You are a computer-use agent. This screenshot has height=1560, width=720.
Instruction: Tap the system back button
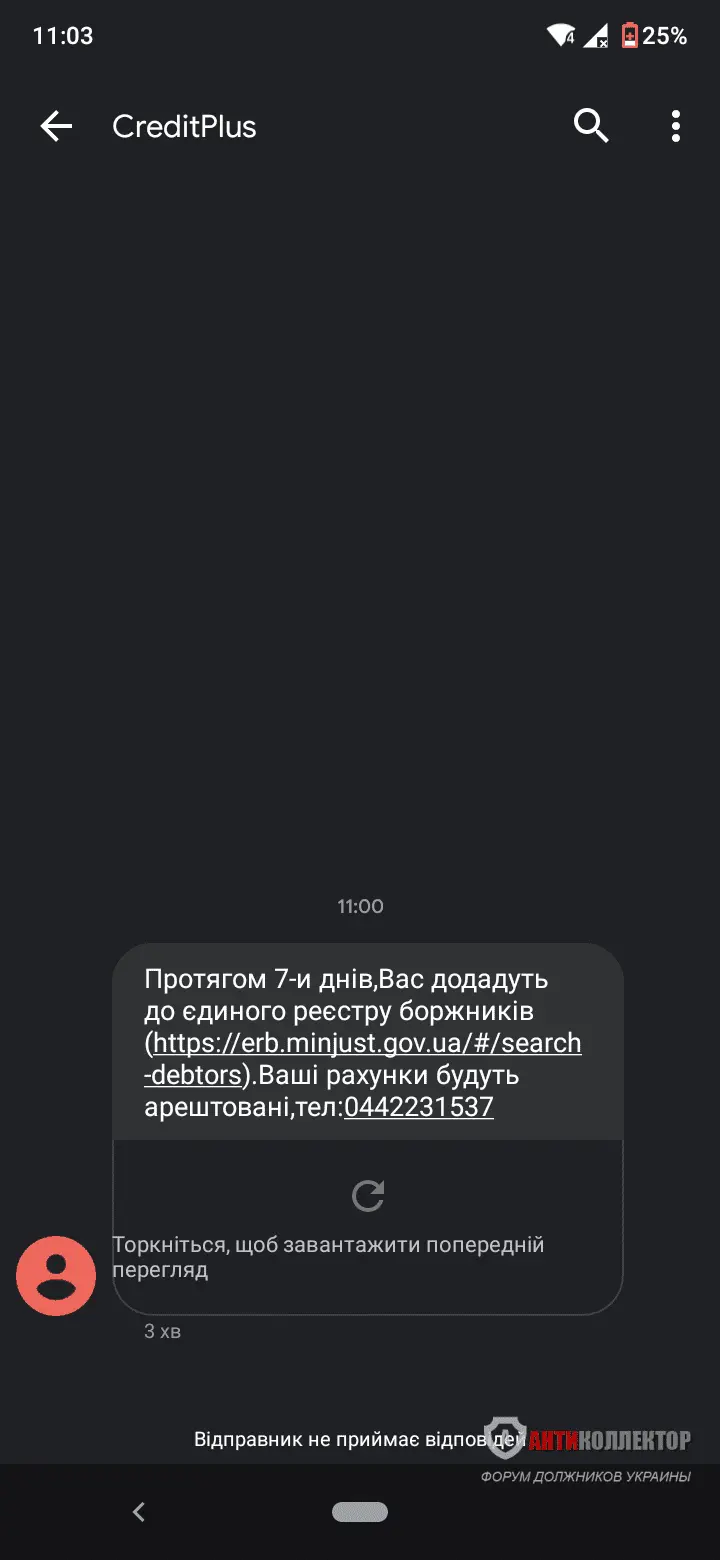coord(139,1512)
